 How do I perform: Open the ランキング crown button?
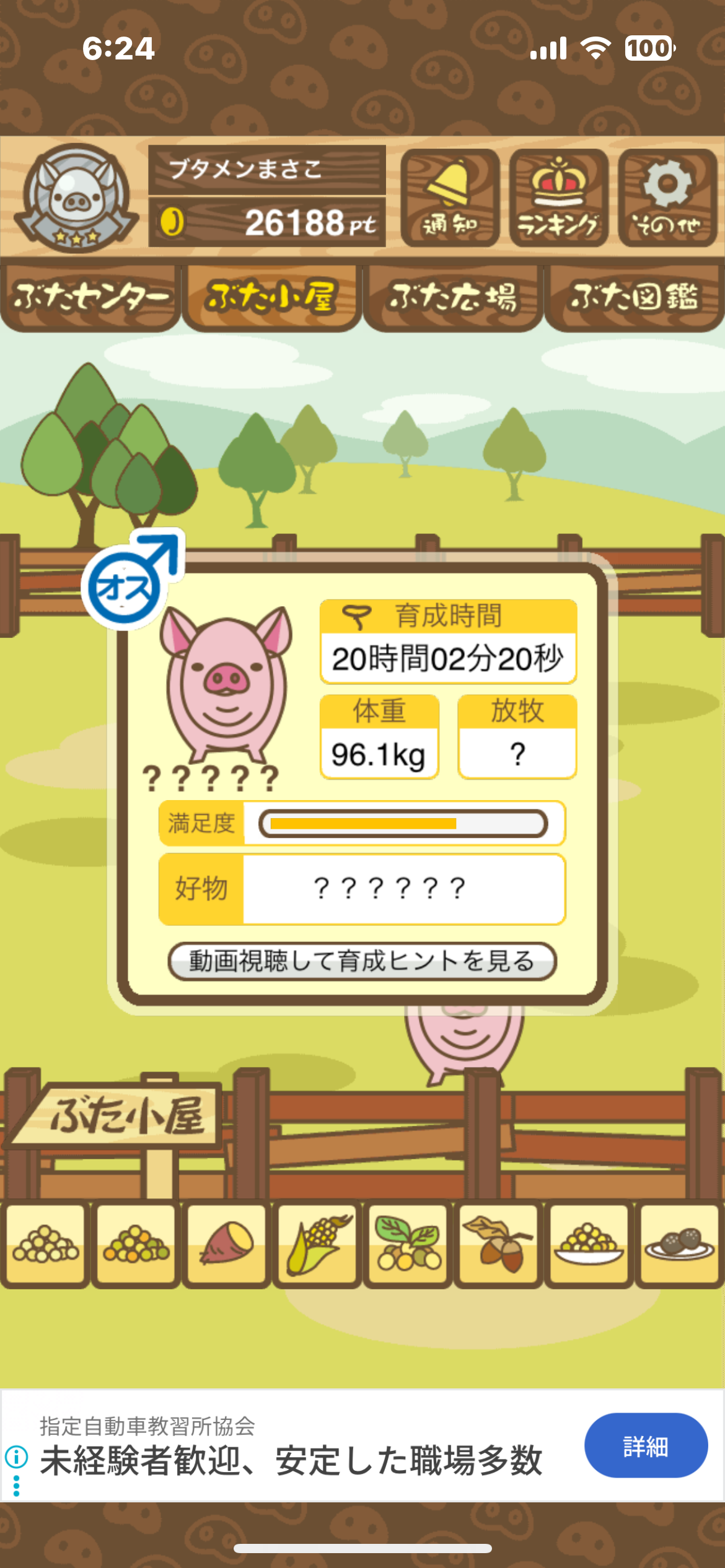(558, 198)
